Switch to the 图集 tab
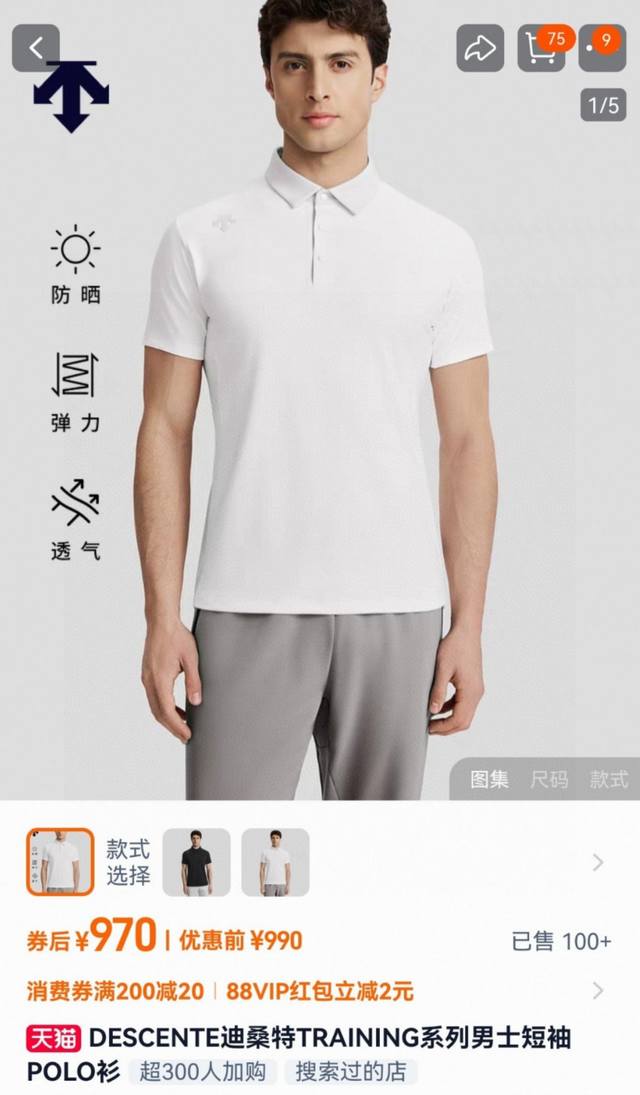 click(490, 779)
